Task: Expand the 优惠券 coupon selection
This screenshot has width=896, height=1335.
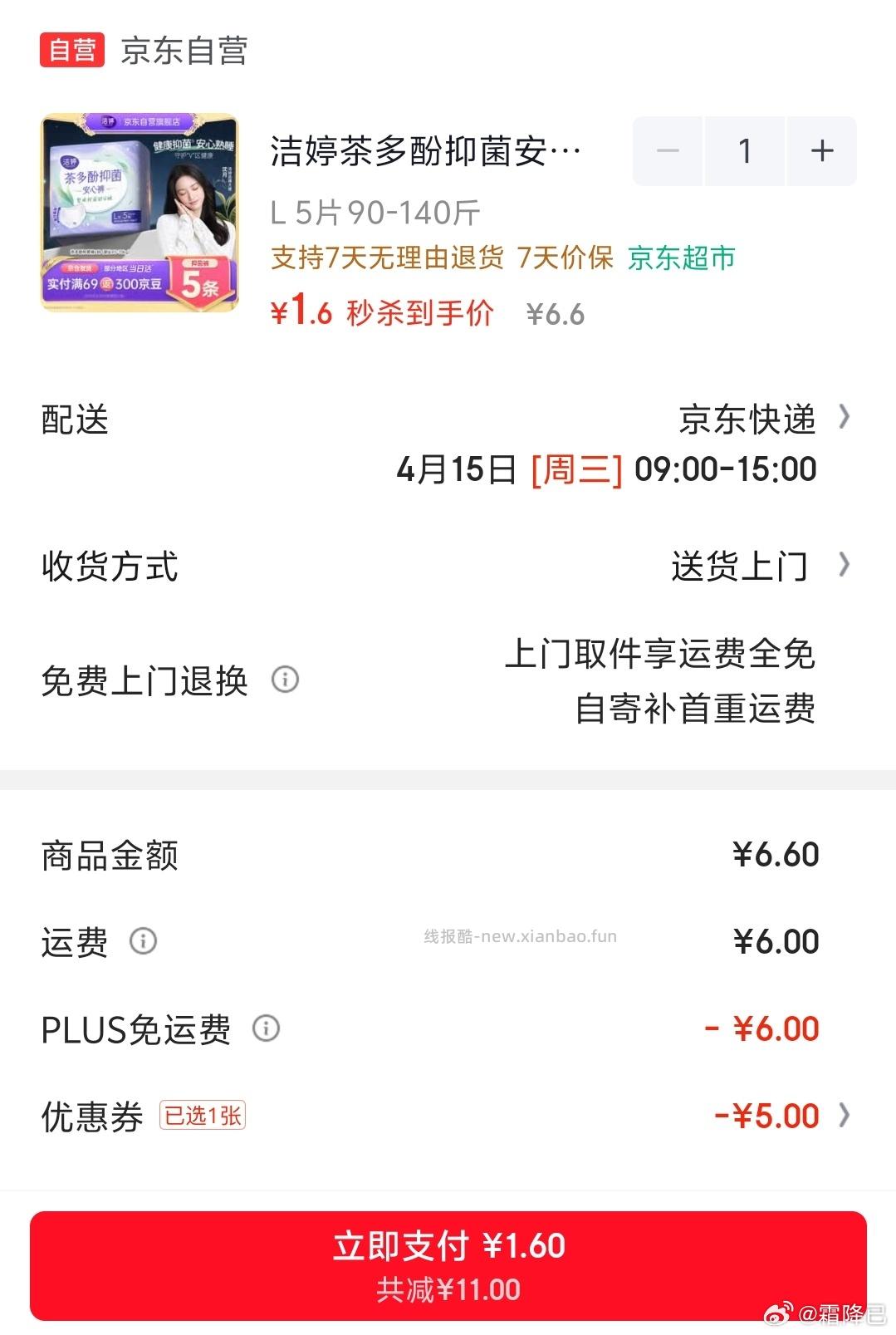Action: tap(844, 1116)
